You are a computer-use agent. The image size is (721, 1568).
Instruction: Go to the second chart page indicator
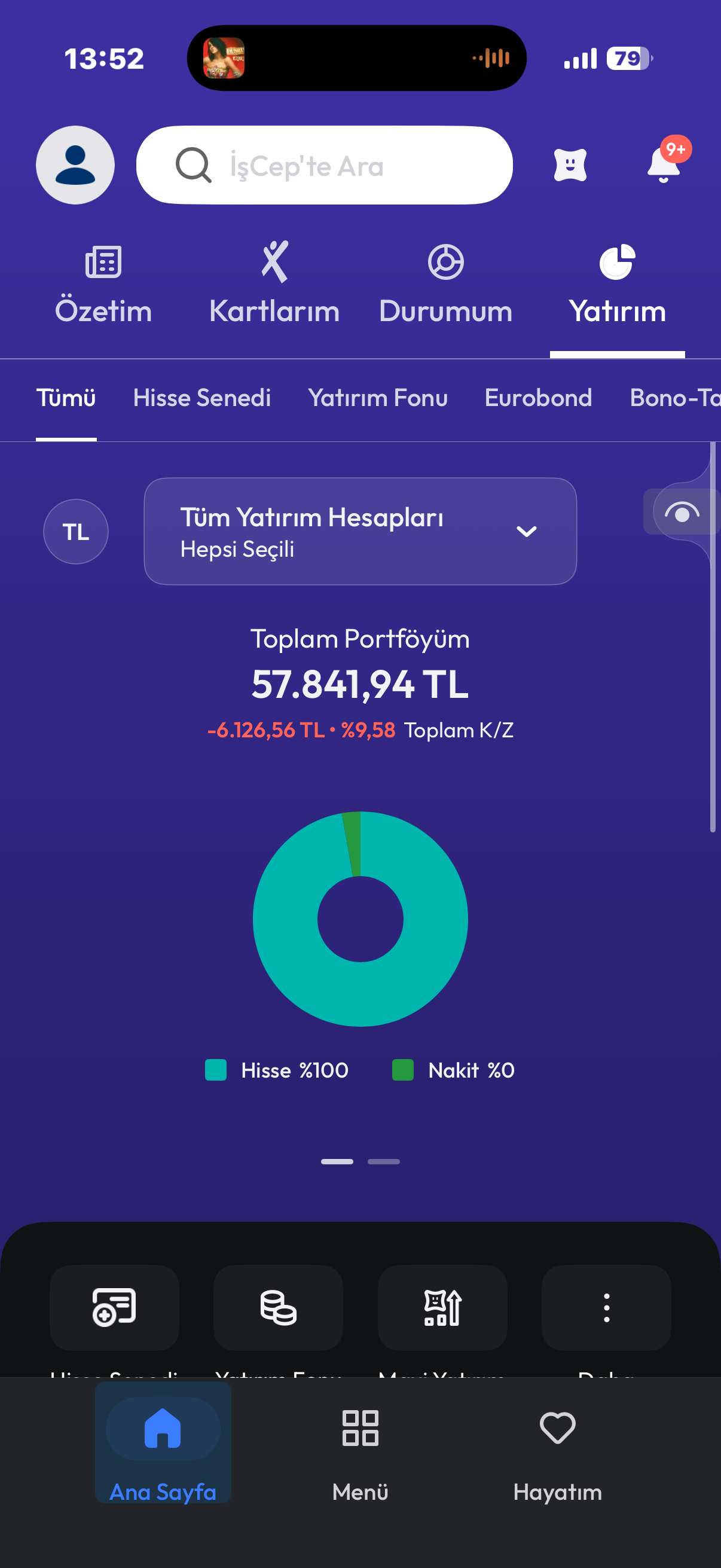(384, 1161)
